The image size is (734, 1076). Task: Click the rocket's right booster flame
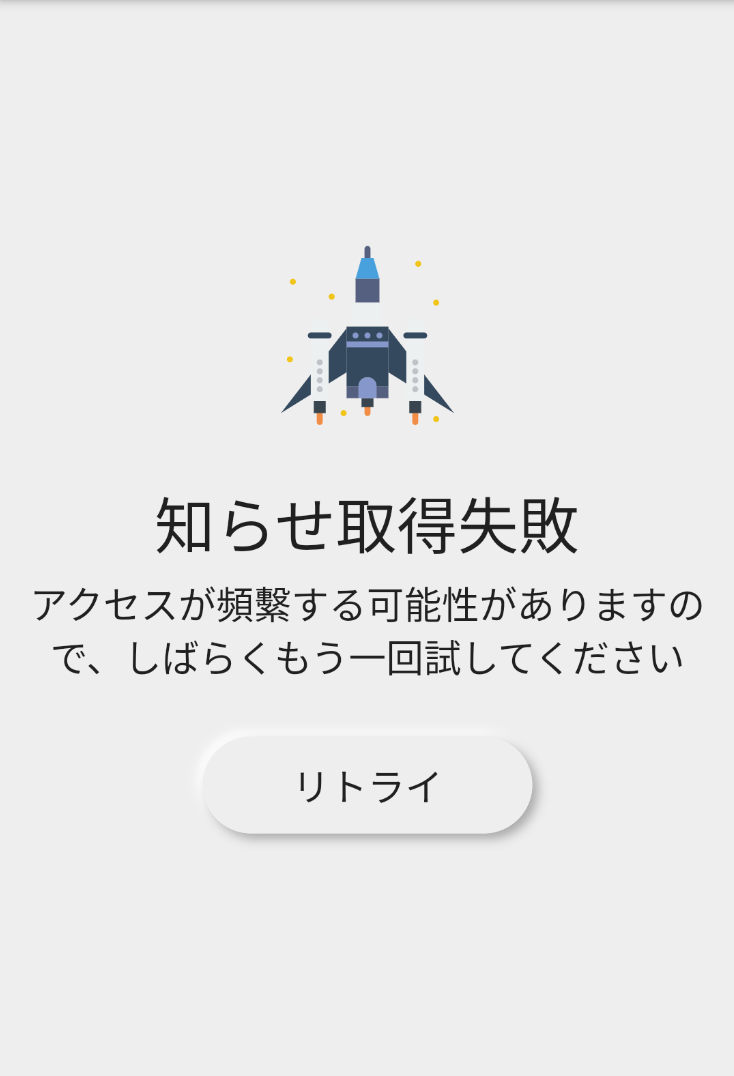coord(414,418)
